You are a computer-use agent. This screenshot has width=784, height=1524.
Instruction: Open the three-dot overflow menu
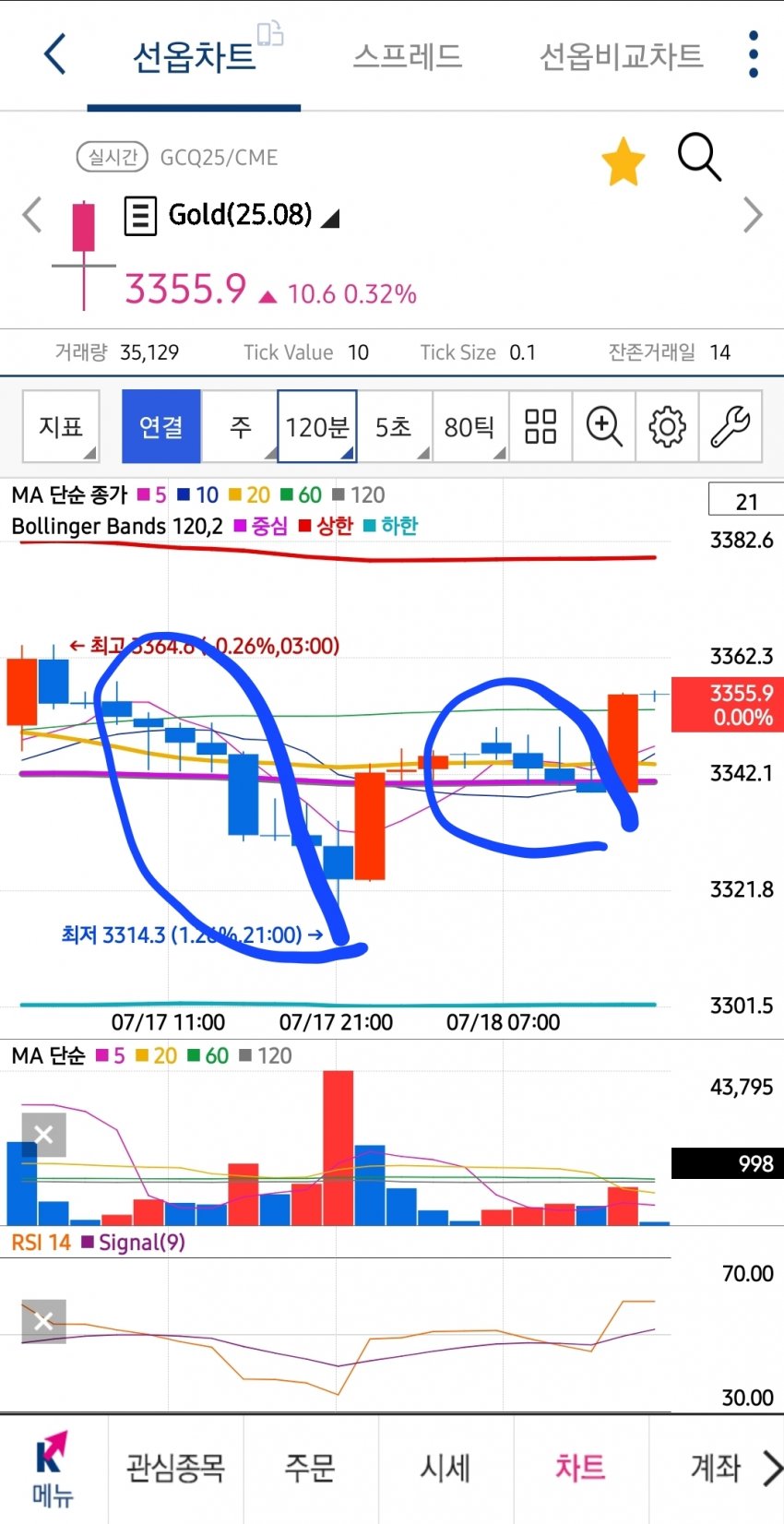(754, 54)
